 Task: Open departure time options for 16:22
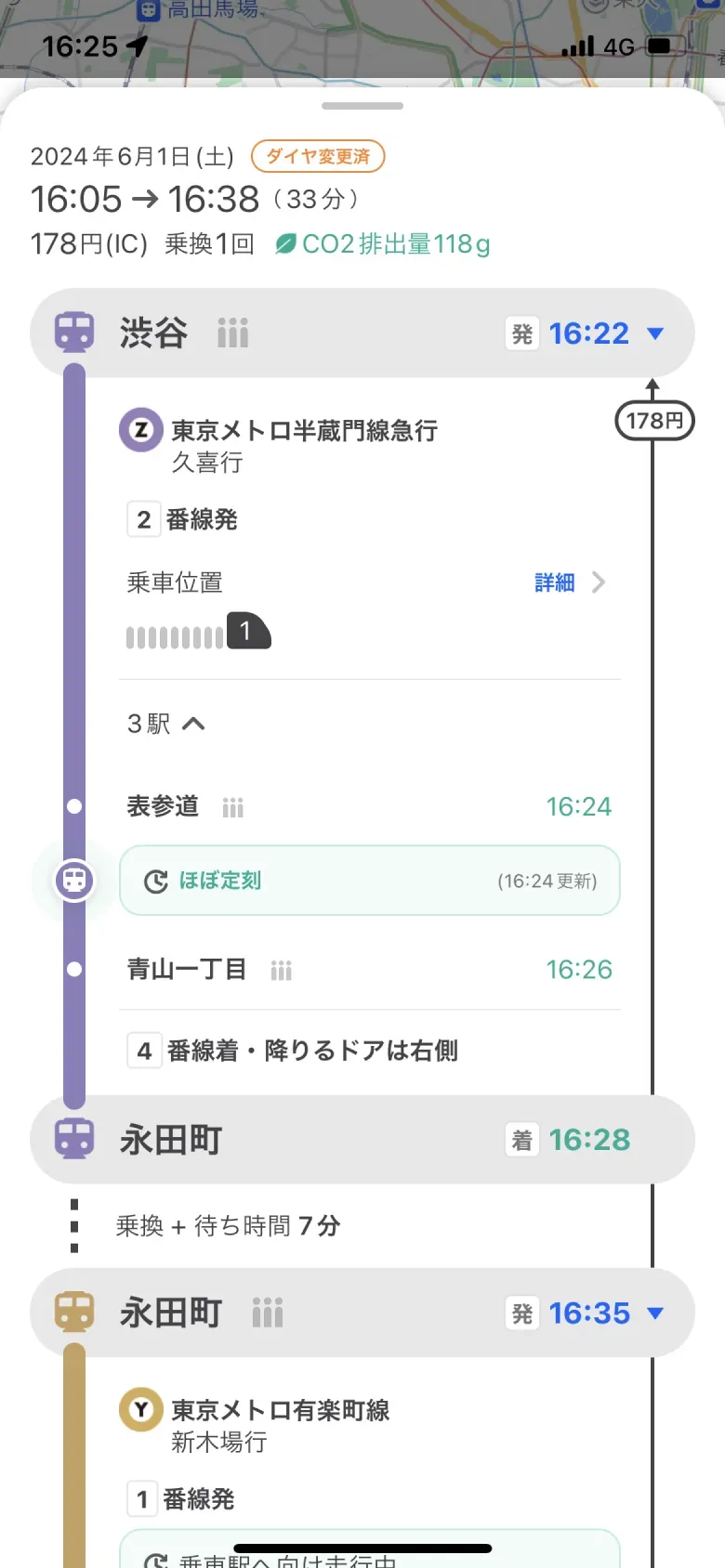(x=653, y=333)
